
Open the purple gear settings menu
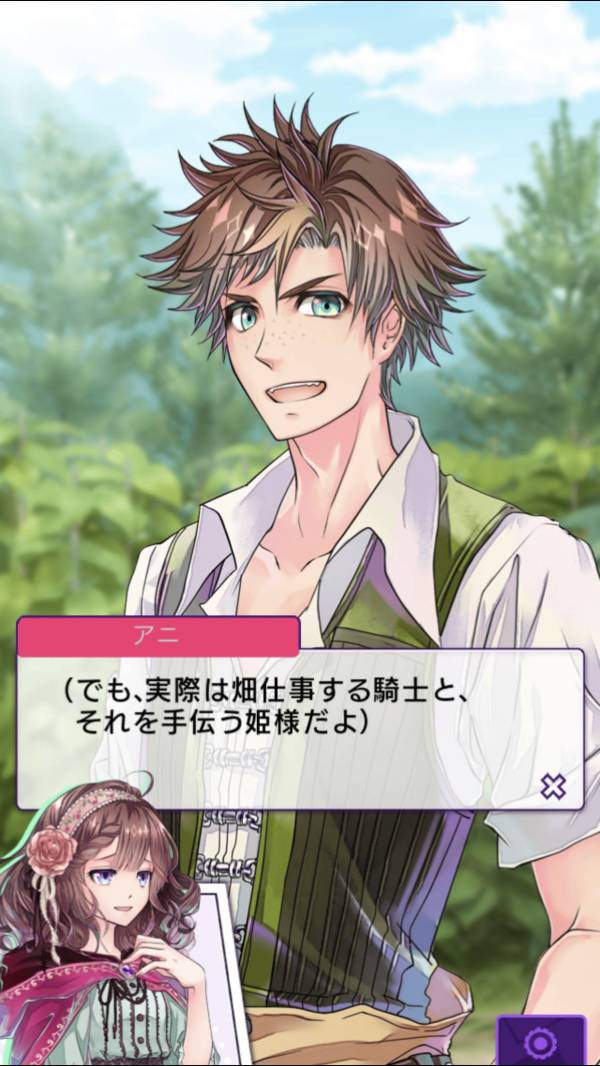540,1043
